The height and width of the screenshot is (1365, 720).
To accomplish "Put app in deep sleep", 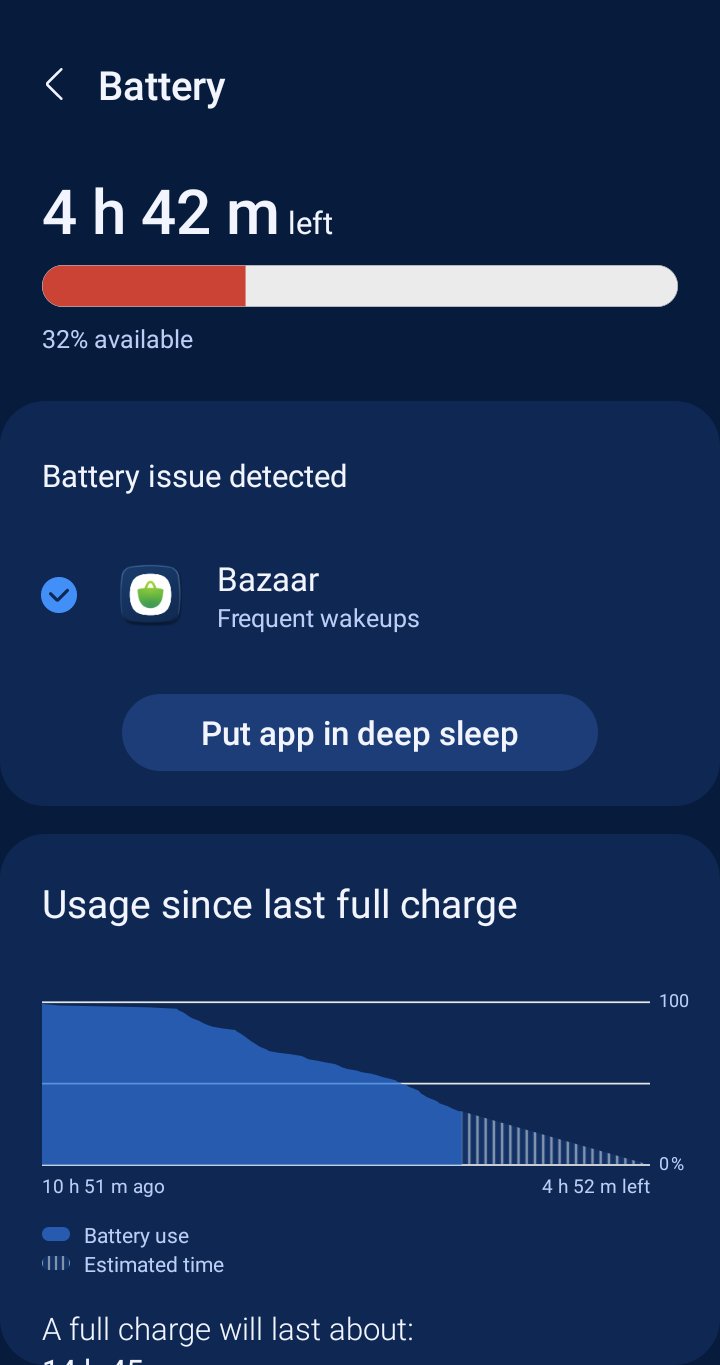I will pos(360,733).
